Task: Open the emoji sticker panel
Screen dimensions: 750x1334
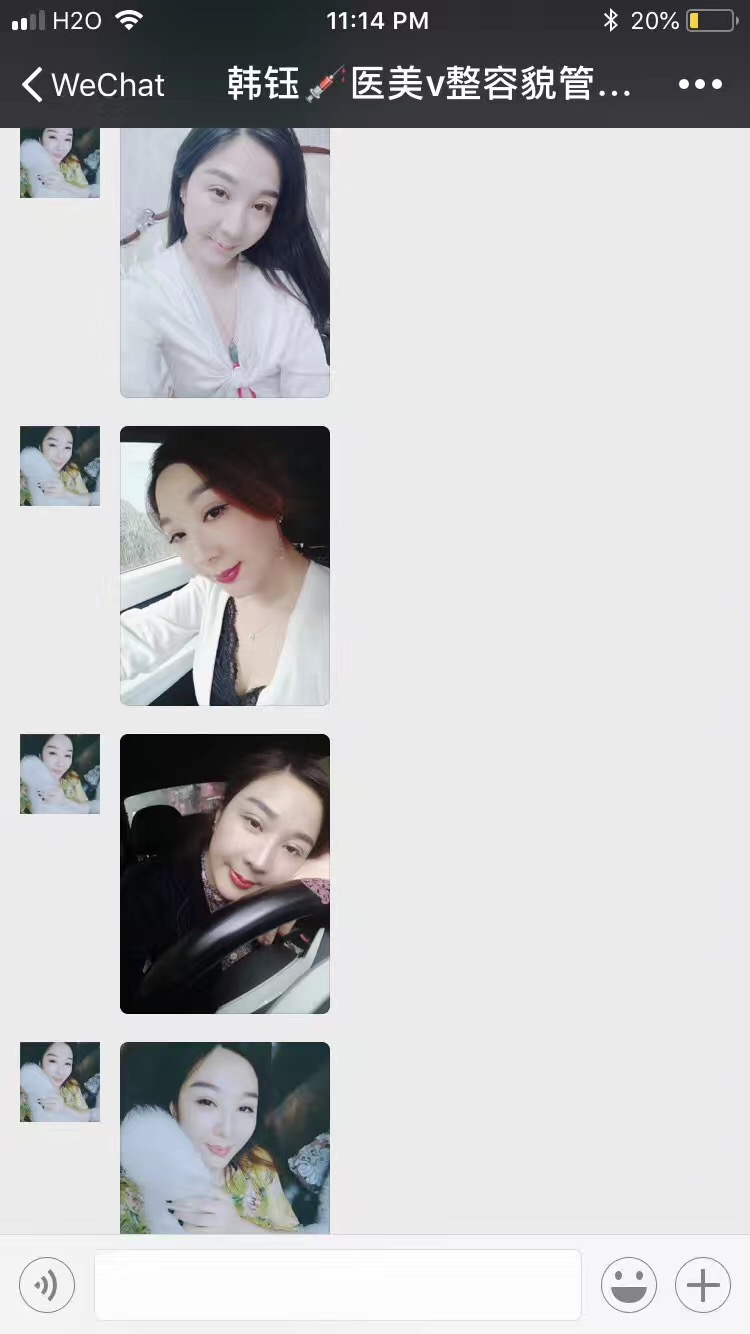Action: click(x=628, y=1284)
